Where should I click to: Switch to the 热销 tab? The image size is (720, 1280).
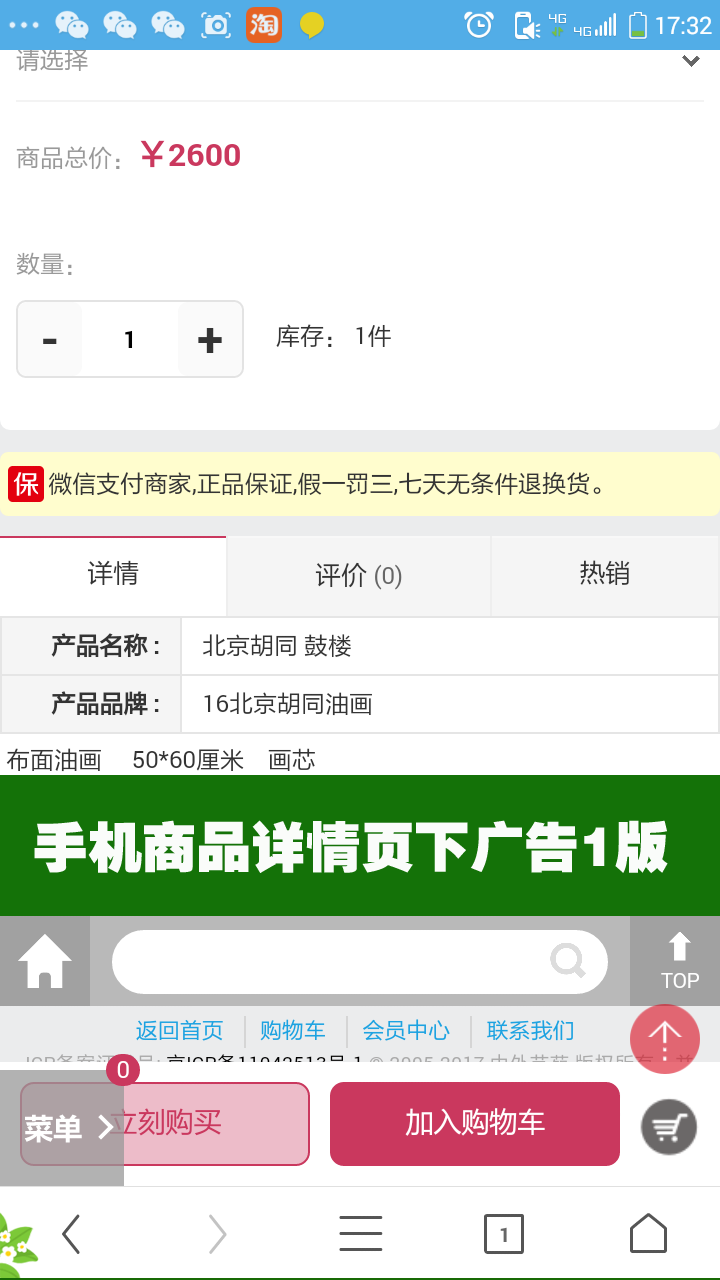[604, 574]
